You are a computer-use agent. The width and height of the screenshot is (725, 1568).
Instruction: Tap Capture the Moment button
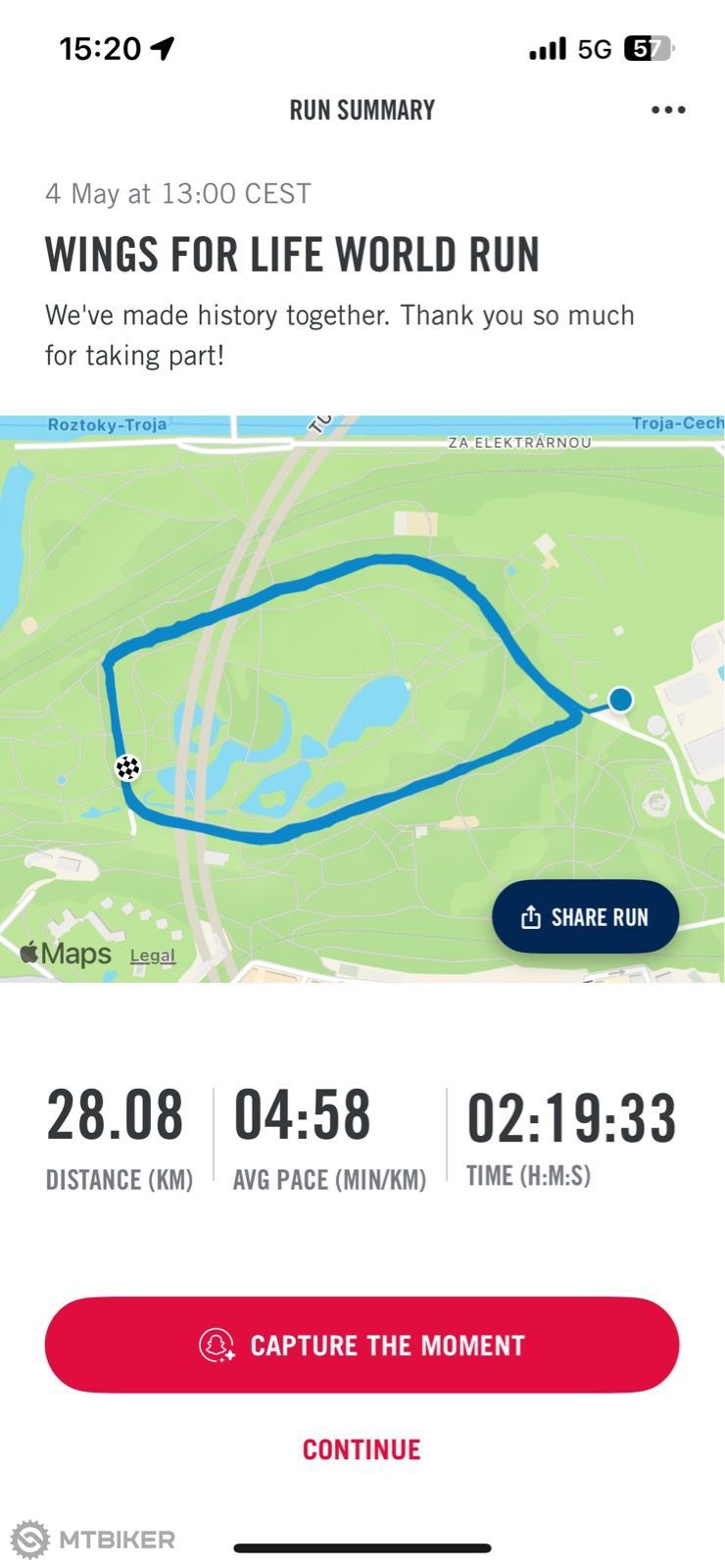pyautogui.click(x=362, y=1345)
